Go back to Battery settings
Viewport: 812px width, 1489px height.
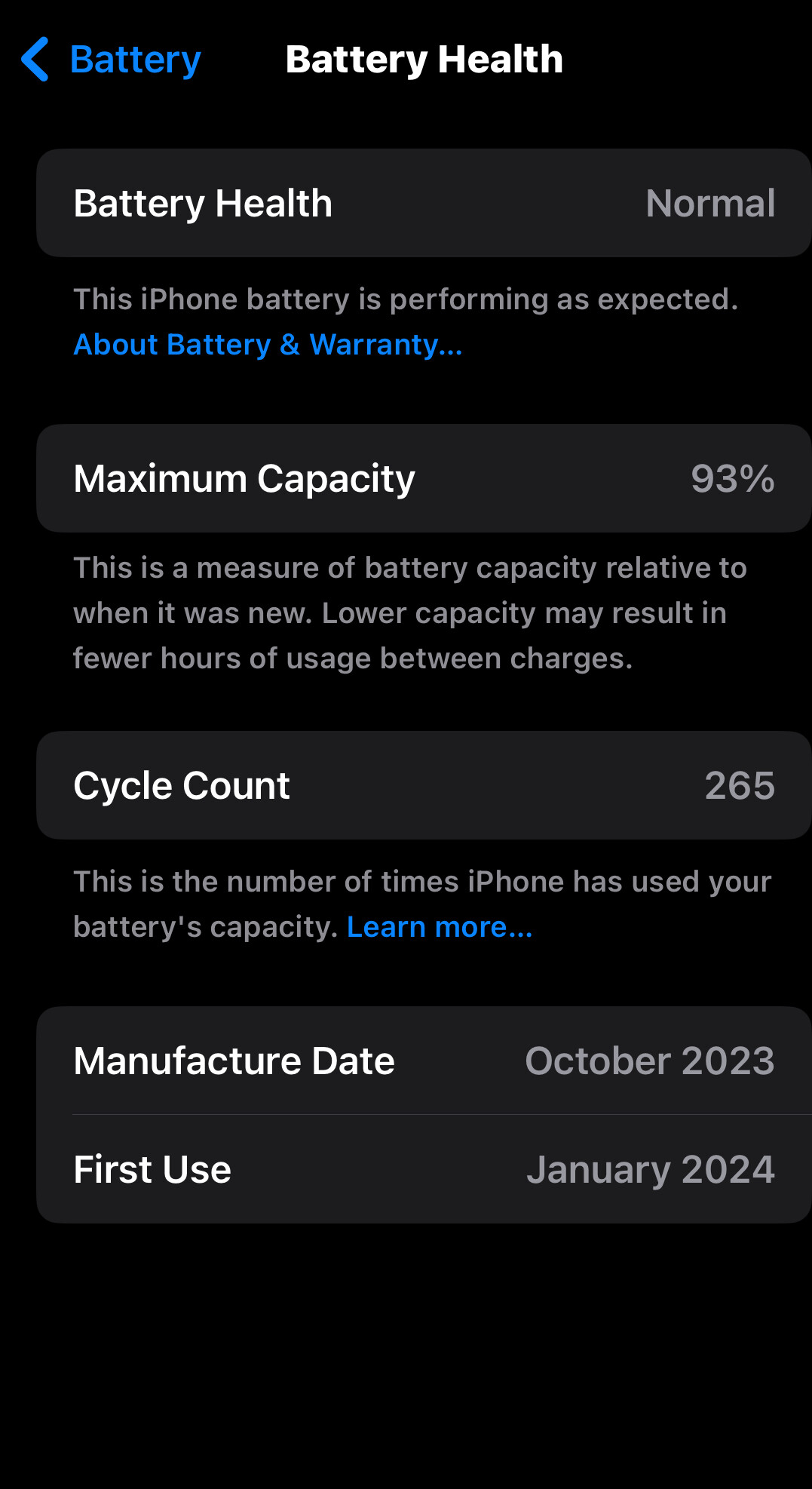(x=111, y=60)
